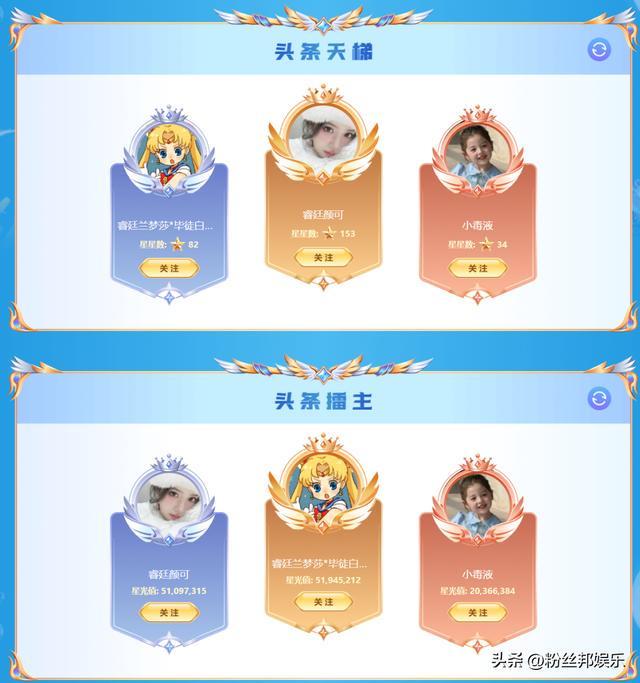The height and width of the screenshot is (683, 640).
Task: Follow 小雨液 with 星光值 20,366,384
Action: (477, 612)
